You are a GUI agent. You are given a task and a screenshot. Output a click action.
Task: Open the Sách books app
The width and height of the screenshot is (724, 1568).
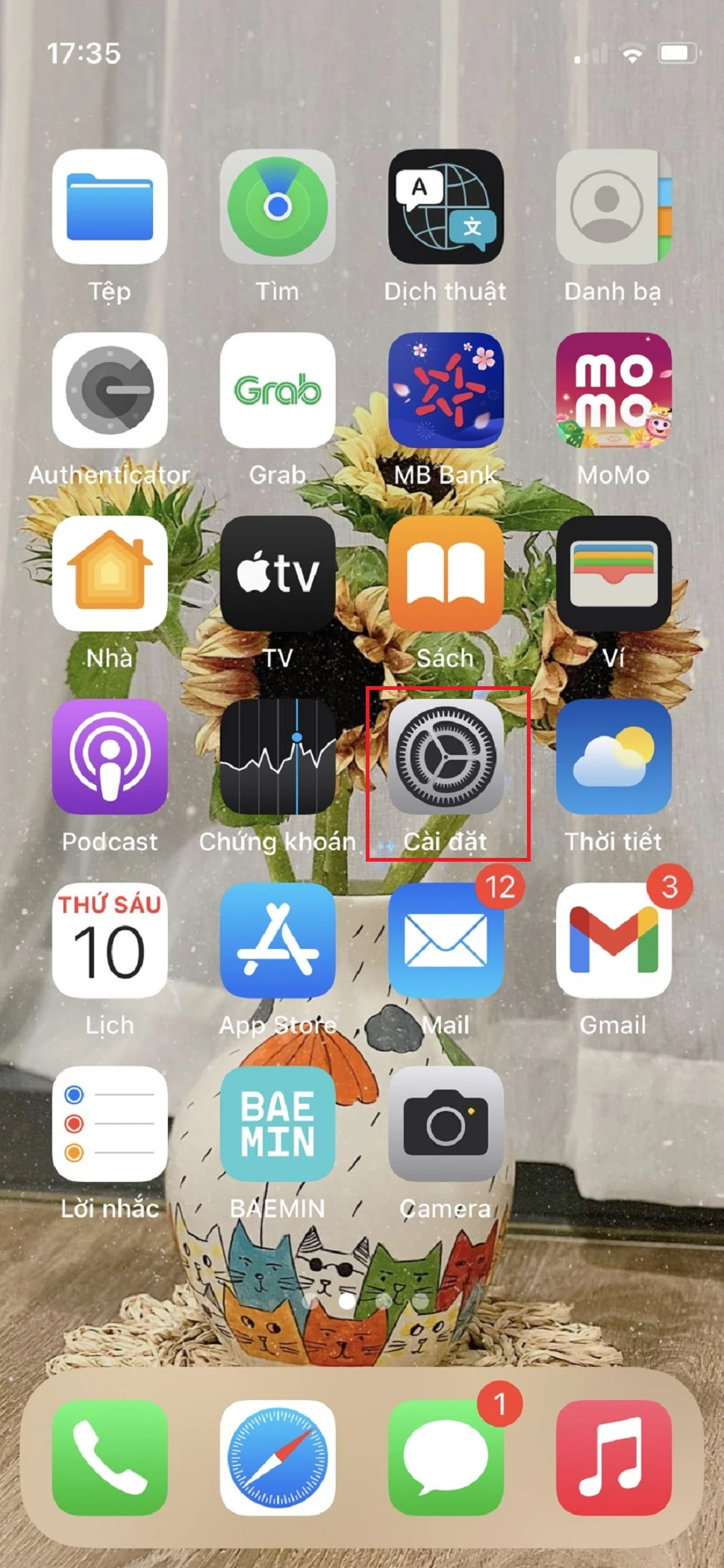tap(446, 573)
